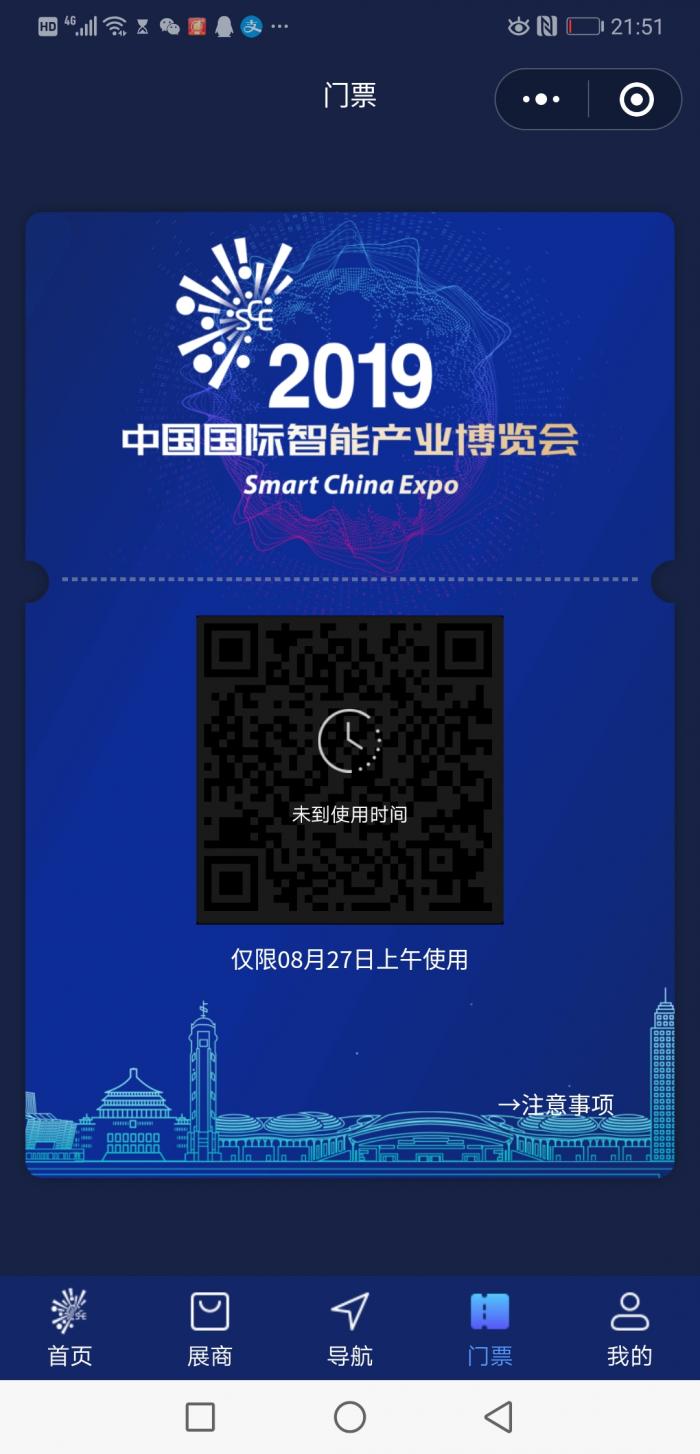Select the 门票 tab
Viewport: 700px width, 1454px height.
[490, 1328]
